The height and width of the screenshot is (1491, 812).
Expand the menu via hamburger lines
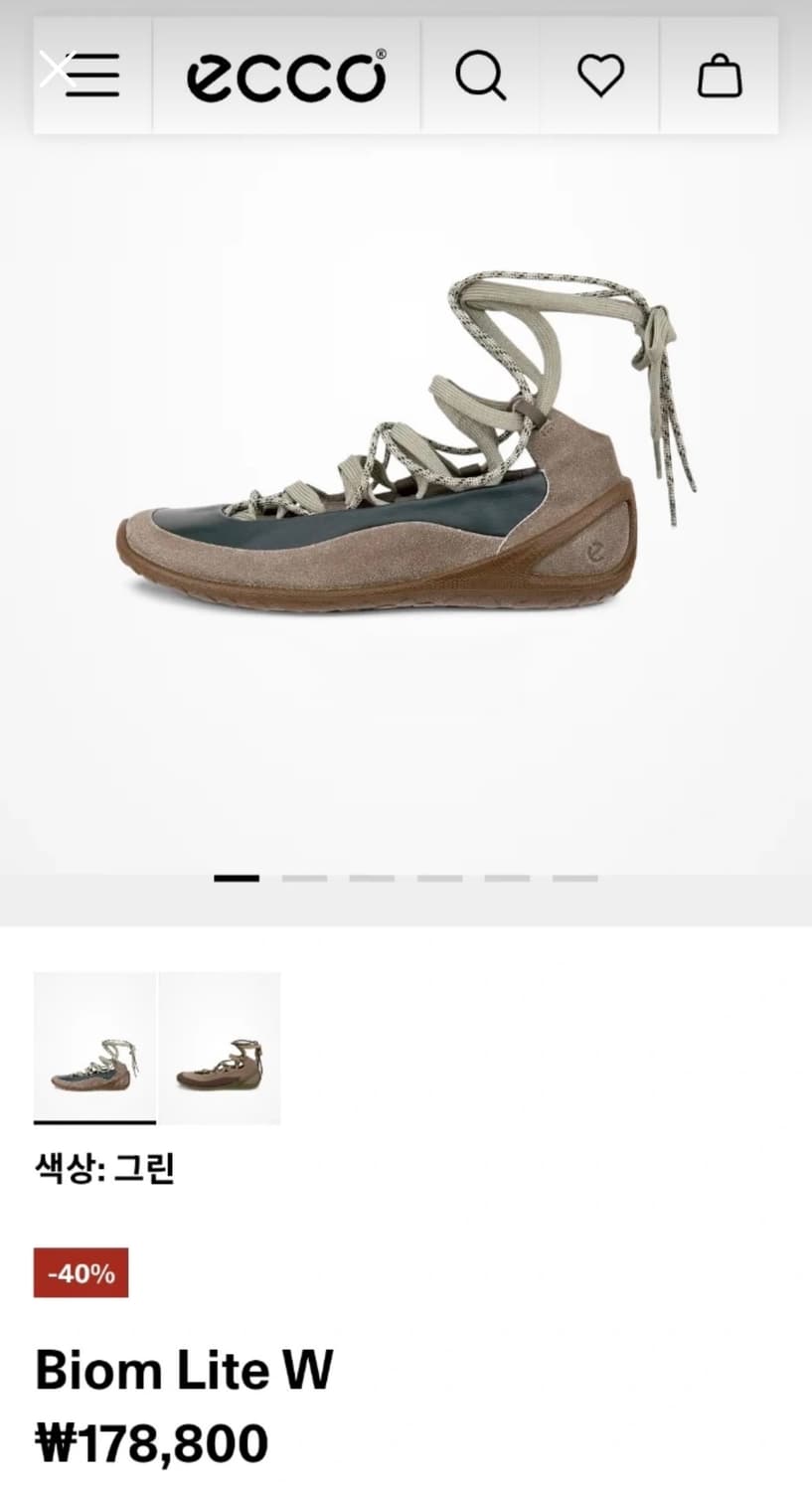click(x=90, y=76)
